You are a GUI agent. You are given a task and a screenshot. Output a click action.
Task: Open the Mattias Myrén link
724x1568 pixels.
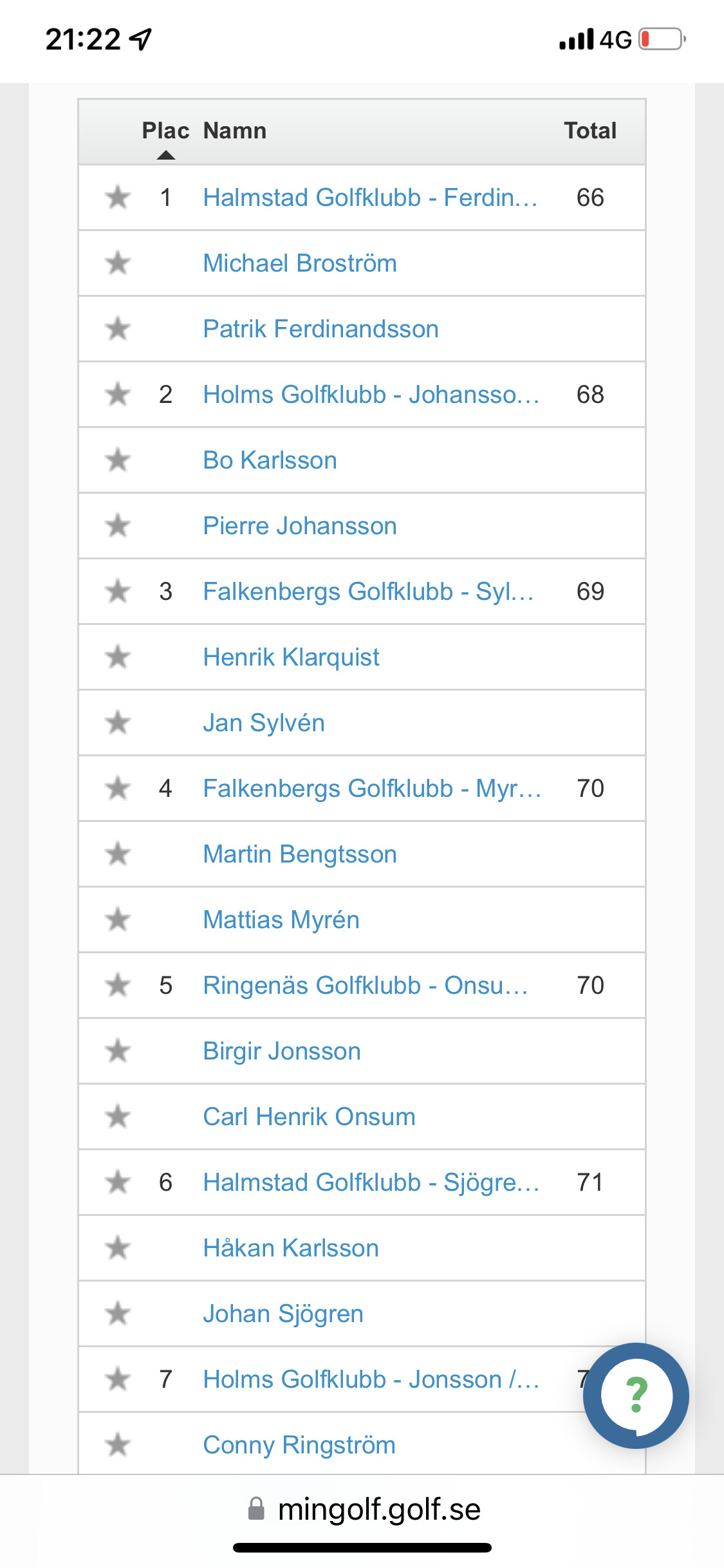[281, 920]
